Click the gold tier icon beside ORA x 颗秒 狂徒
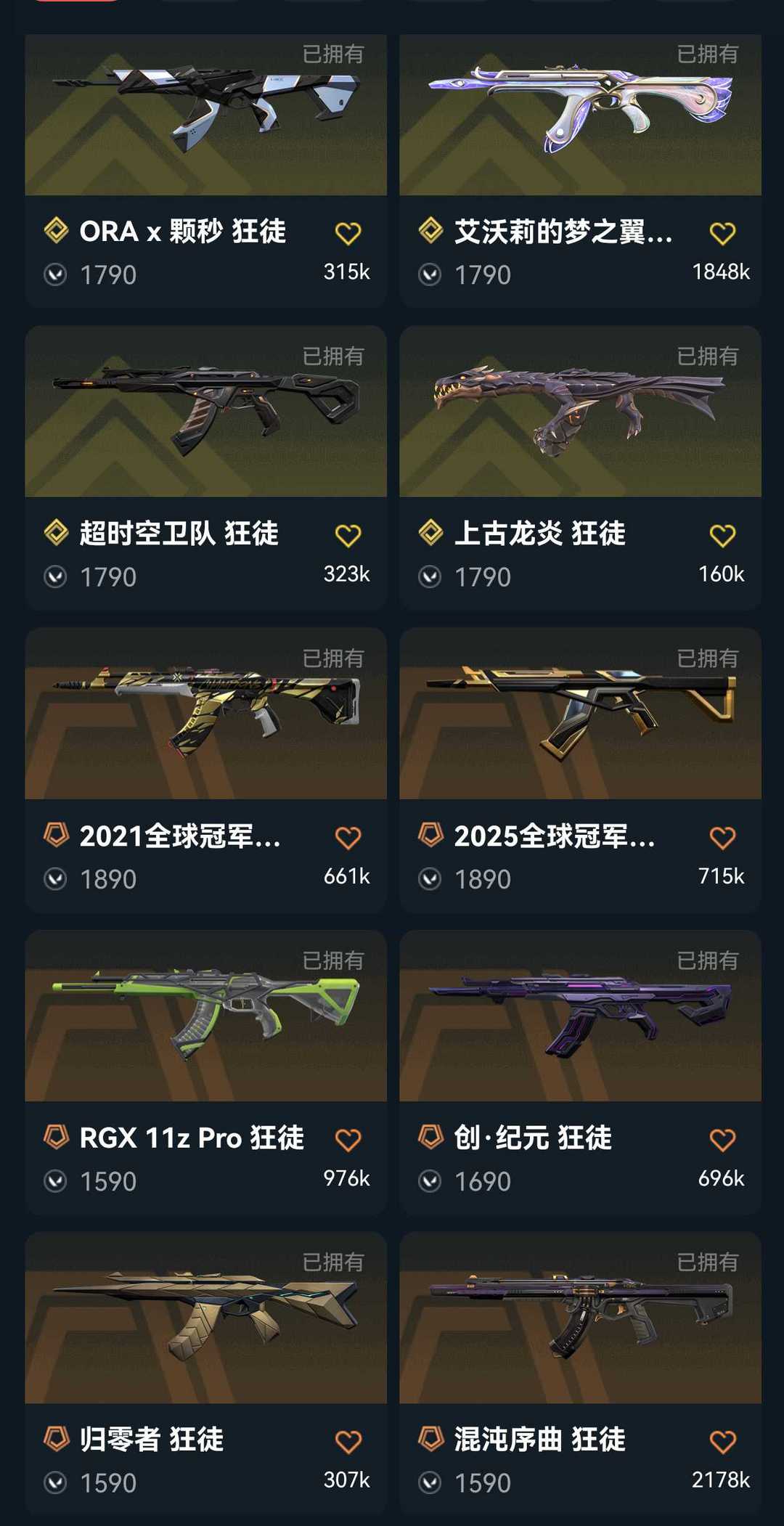784x1526 pixels. tap(55, 232)
